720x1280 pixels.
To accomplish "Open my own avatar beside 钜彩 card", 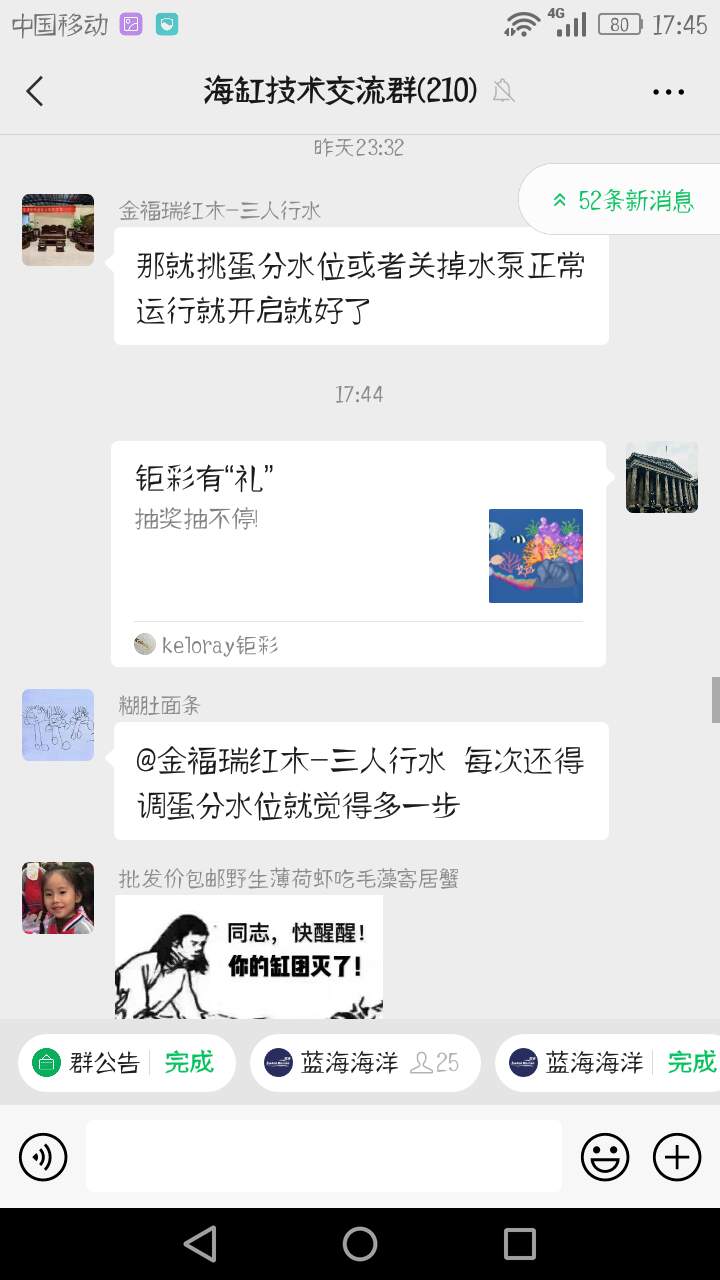I will pos(662,477).
